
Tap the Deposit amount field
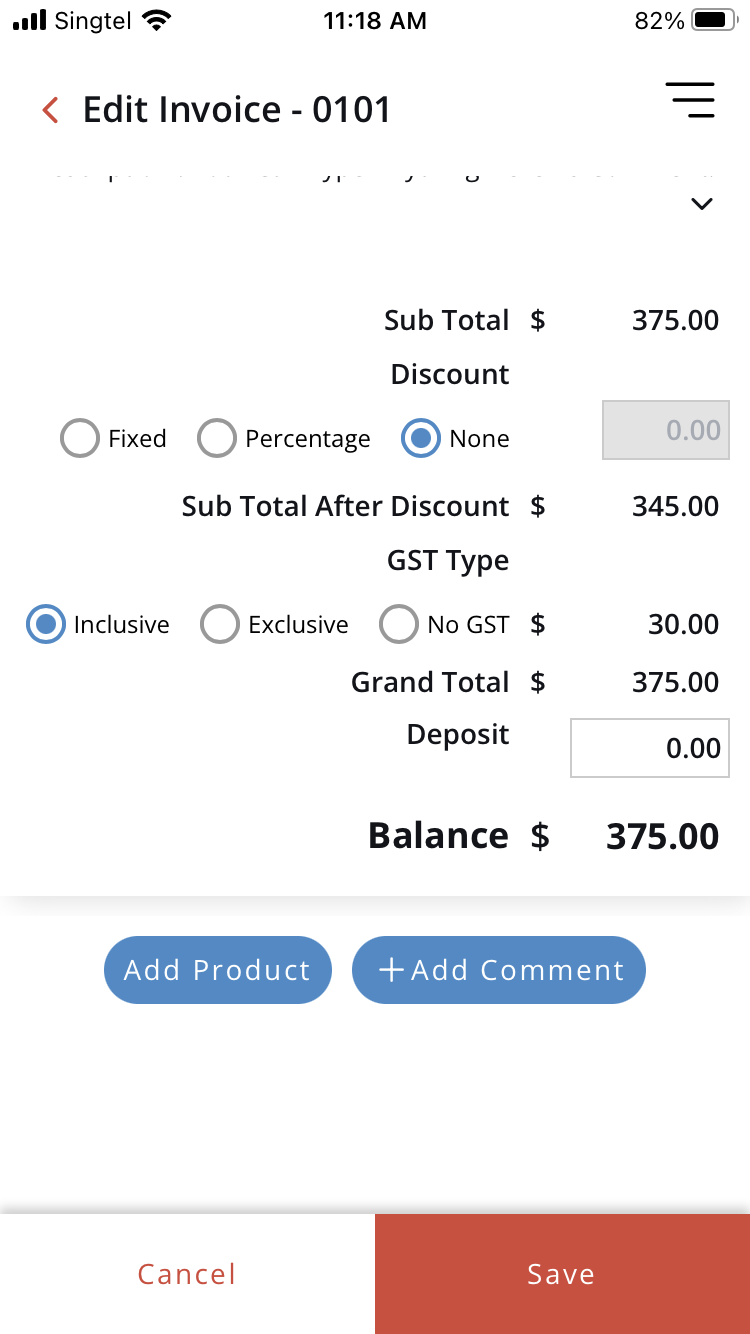pyautogui.click(x=650, y=748)
